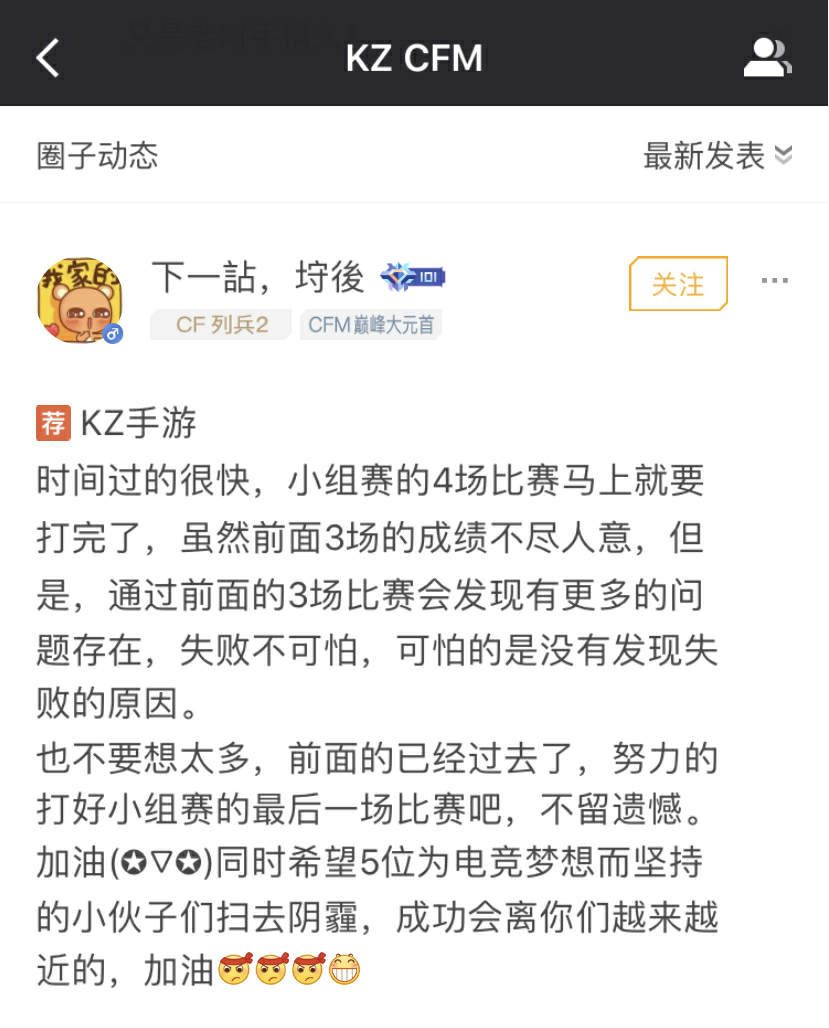Screen dimensions: 829x1028
Task: Open the CFM 巅峰大元首 badge tag
Action: (371, 325)
